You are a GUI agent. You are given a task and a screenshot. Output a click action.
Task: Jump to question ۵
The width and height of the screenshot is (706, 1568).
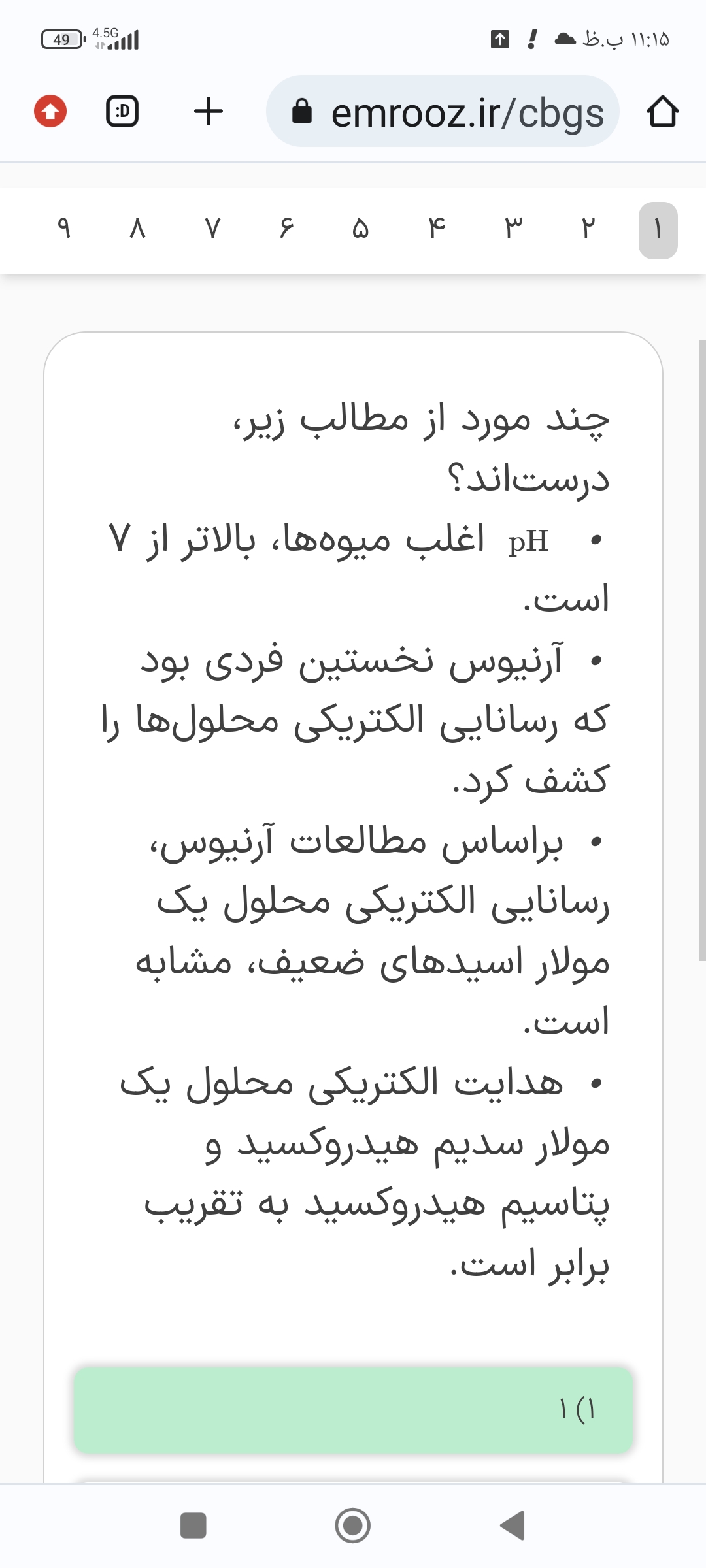click(361, 229)
